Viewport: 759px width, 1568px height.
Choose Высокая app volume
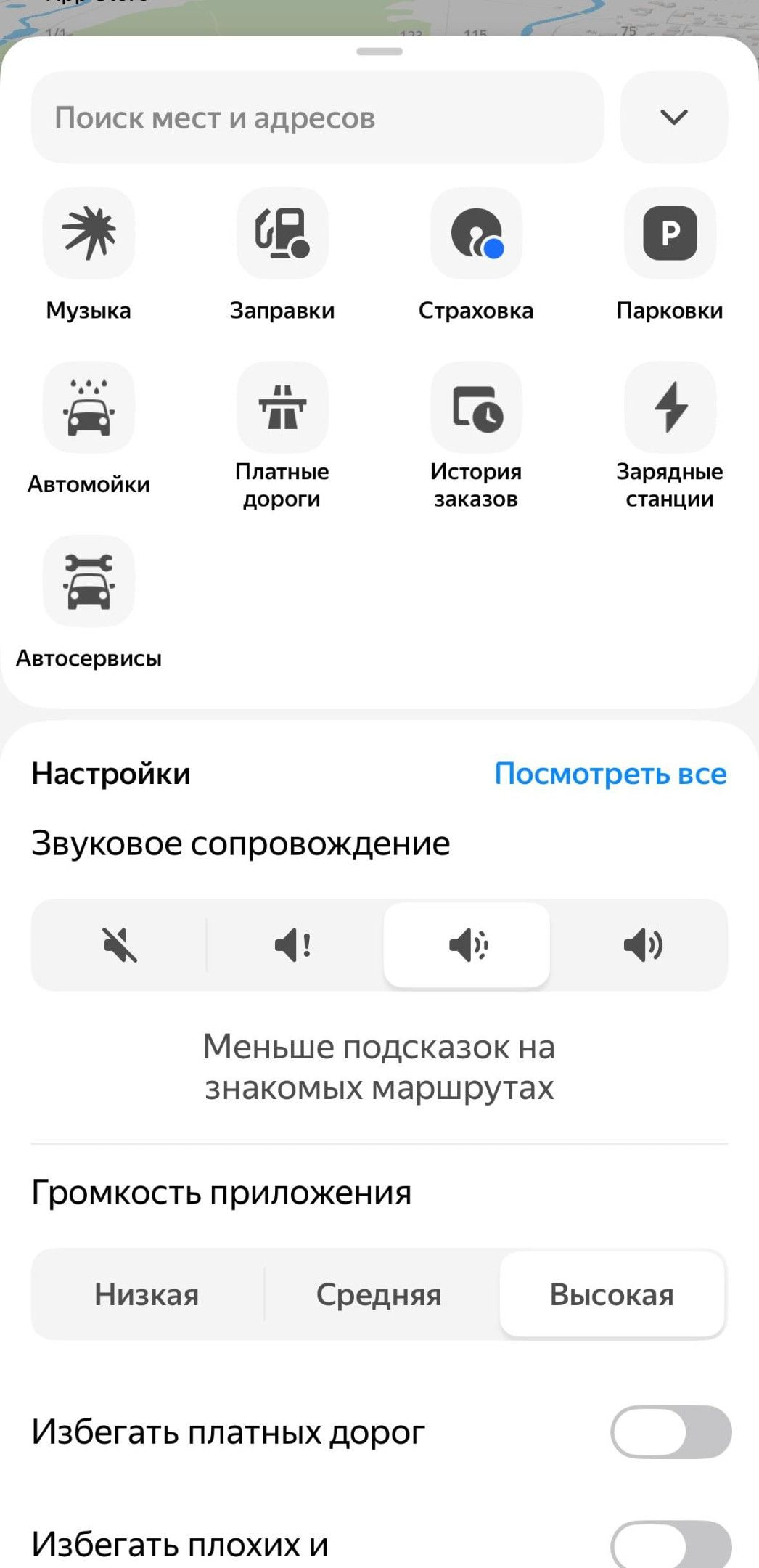click(612, 1294)
